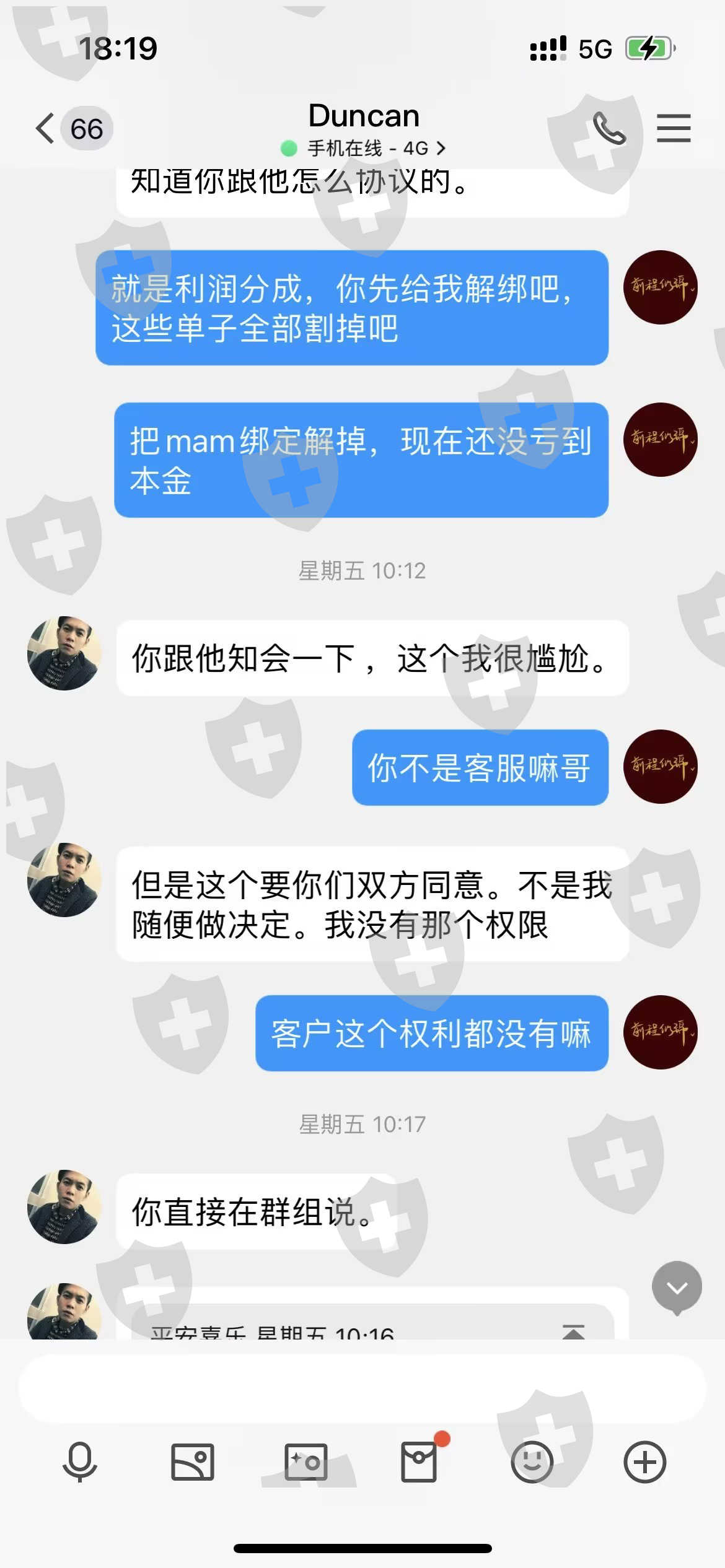Image resolution: width=725 pixels, height=1568 pixels.
Task: Open the camera to take a photo
Action: [305, 1462]
